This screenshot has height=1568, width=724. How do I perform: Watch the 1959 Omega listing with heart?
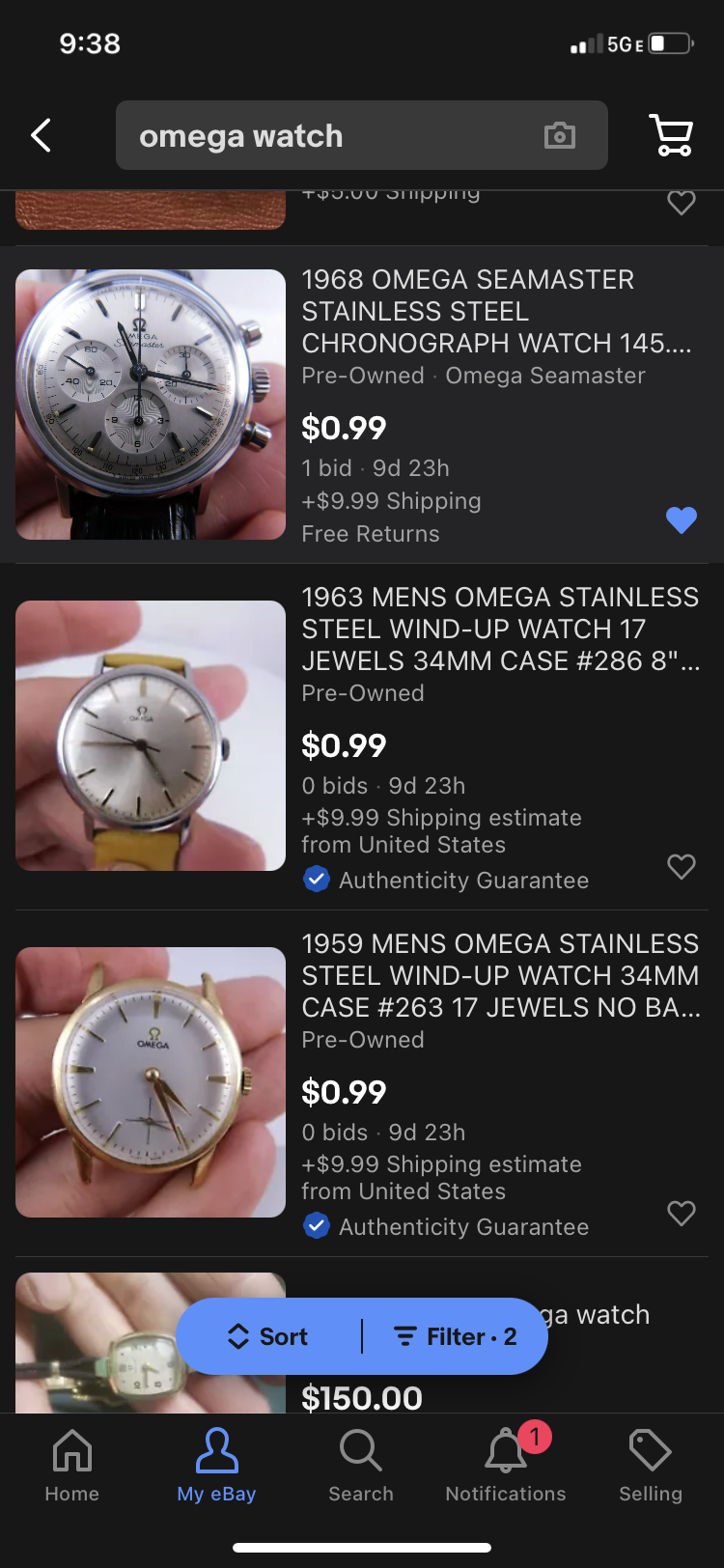click(x=682, y=1213)
